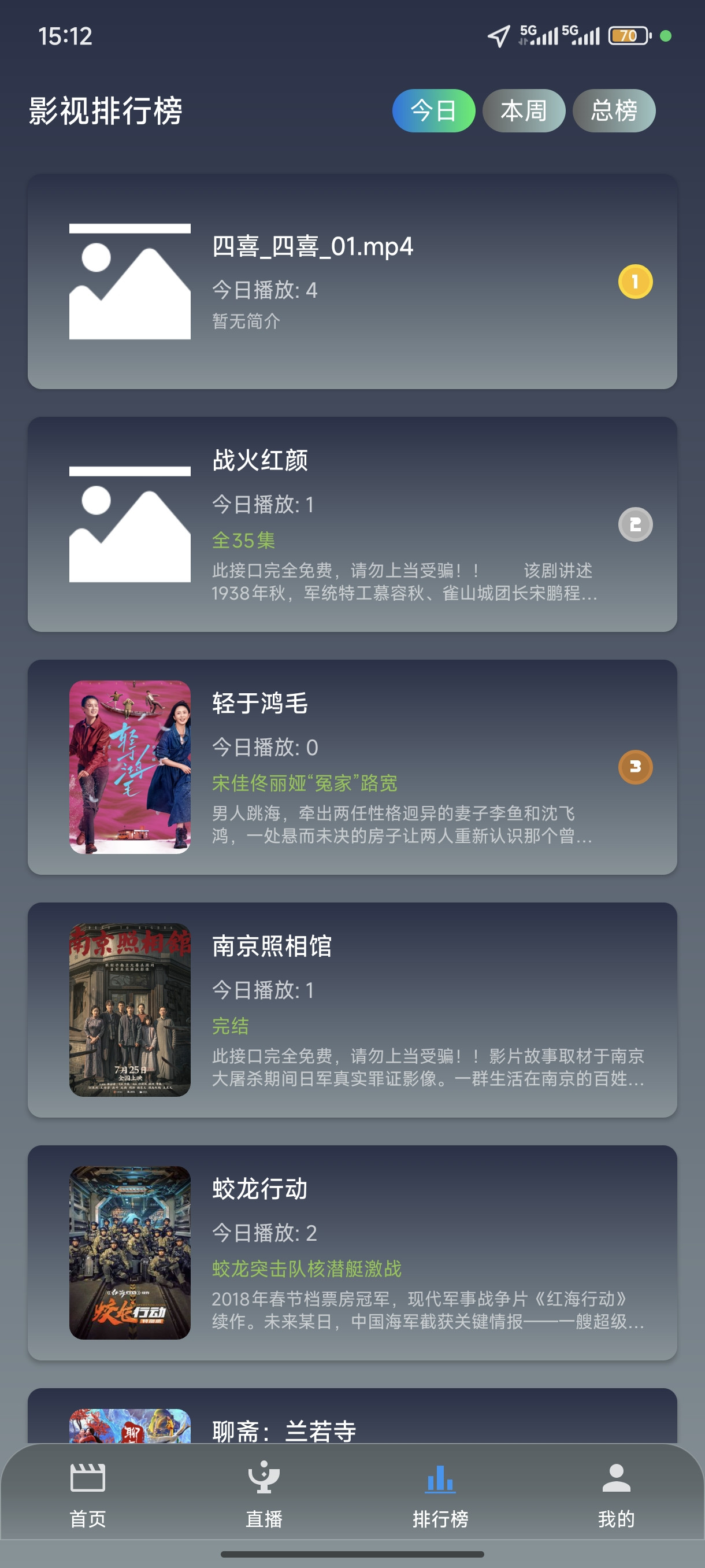Select the 今日 ranking filter
The image size is (705, 1568).
tap(433, 111)
